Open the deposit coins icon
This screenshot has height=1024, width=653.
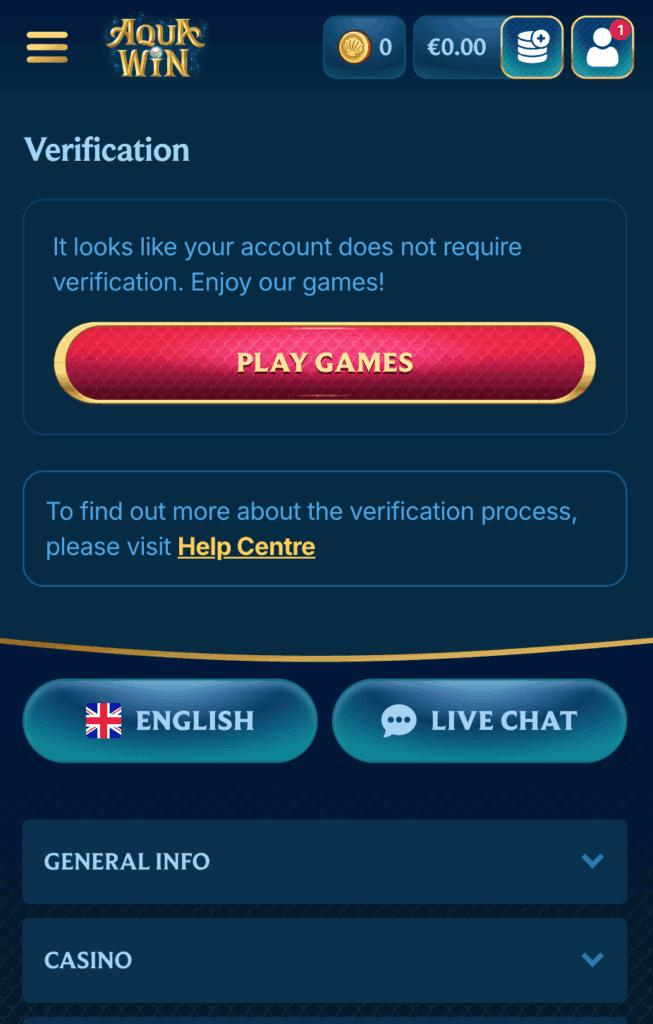[532, 47]
